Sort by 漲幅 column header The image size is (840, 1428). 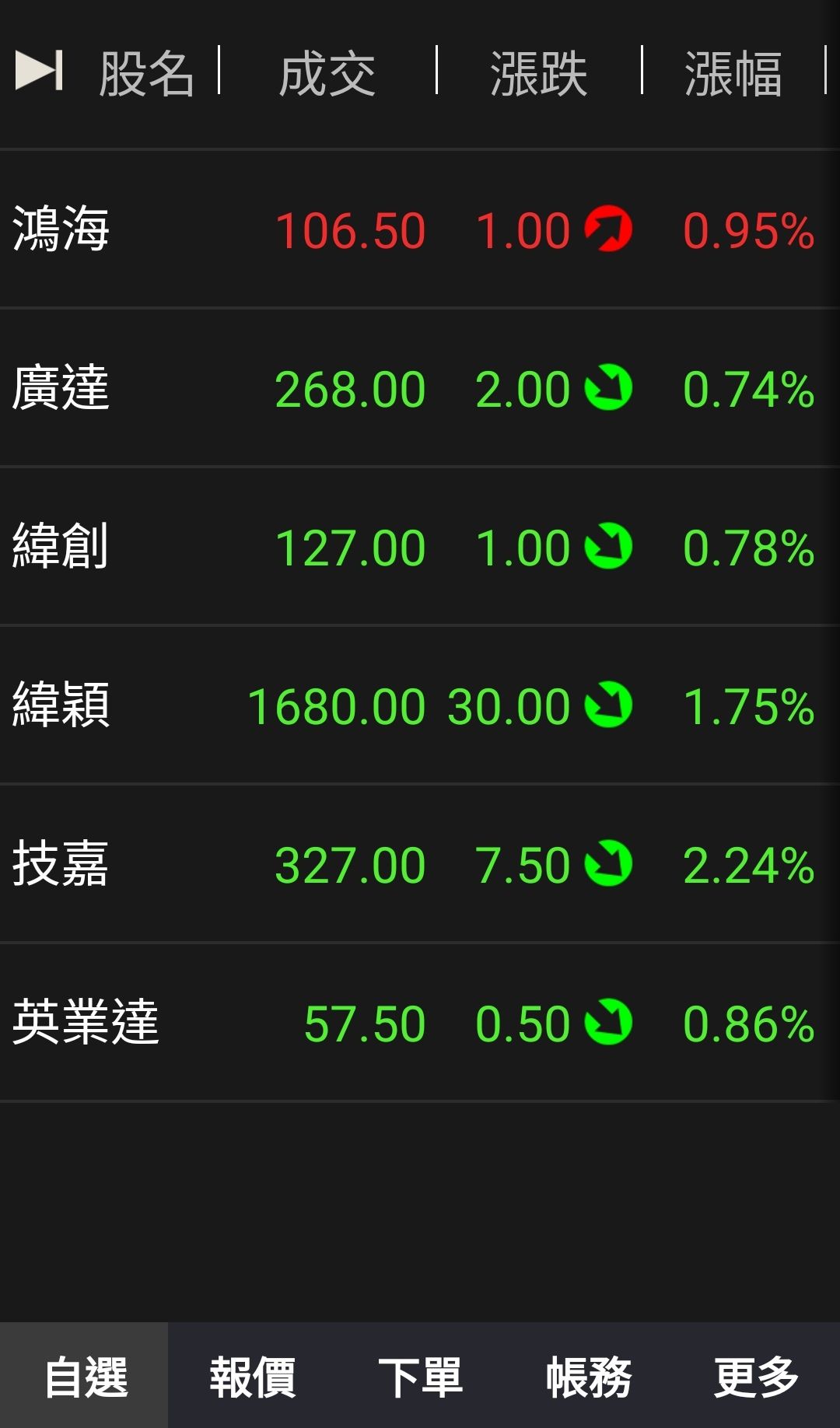(733, 74)
